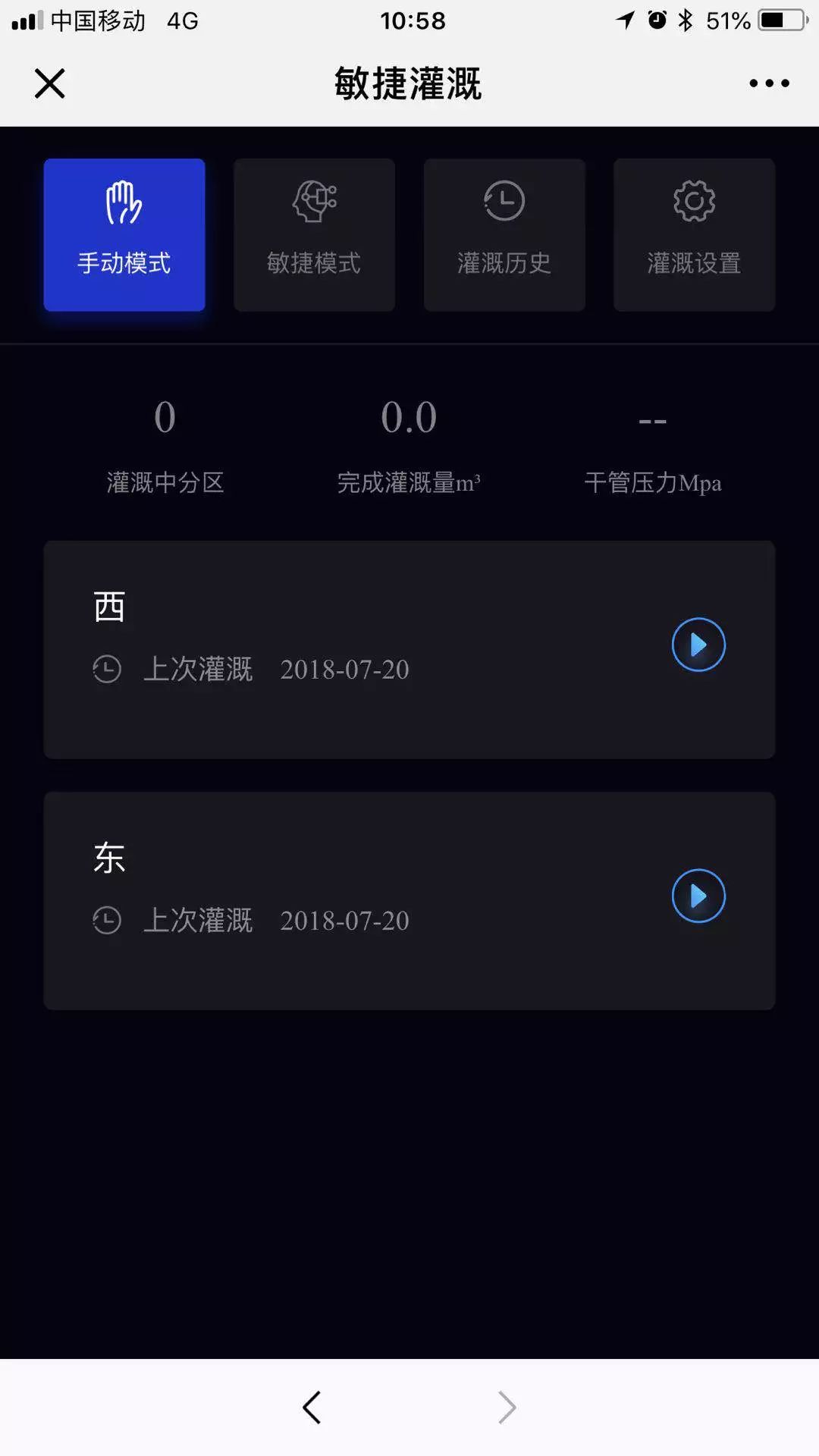Switch to 敏捷模式
This screenshot has width=819, height=1456.
314,235
